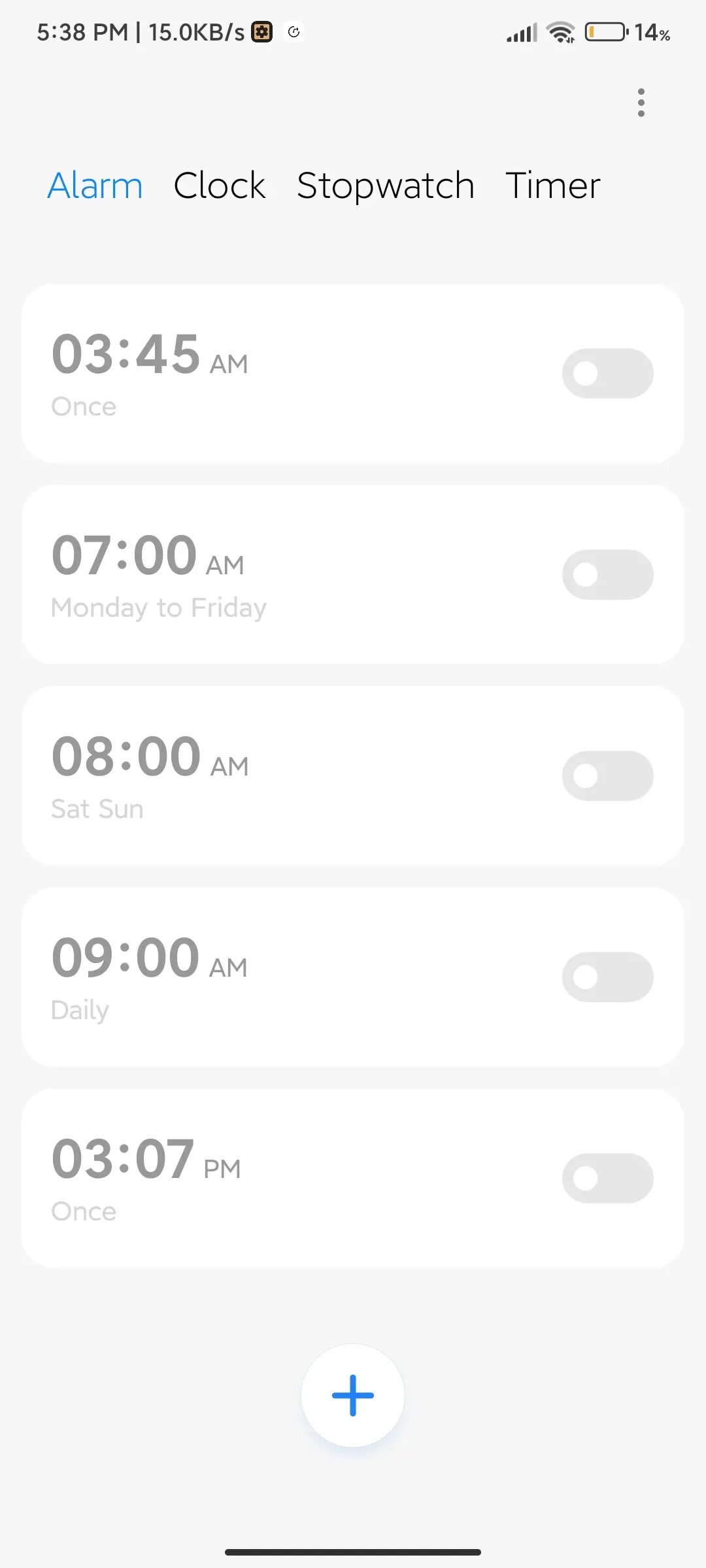Open the 07:00 AM Monday to Friday alarm
Image resolution: width=706 pixels, height=1568 pixels.
(x=353, y=574)
